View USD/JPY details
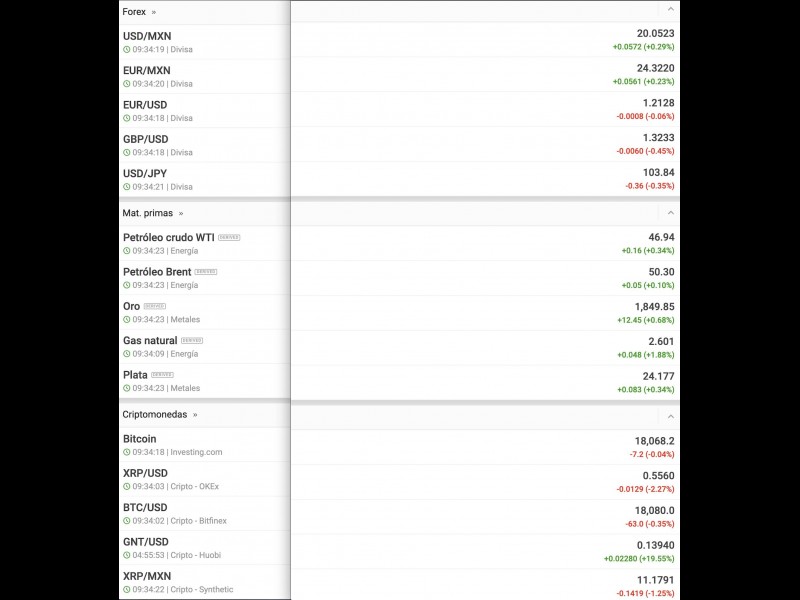800x600 pixels. pyautogui.click(x=145, y=173)
